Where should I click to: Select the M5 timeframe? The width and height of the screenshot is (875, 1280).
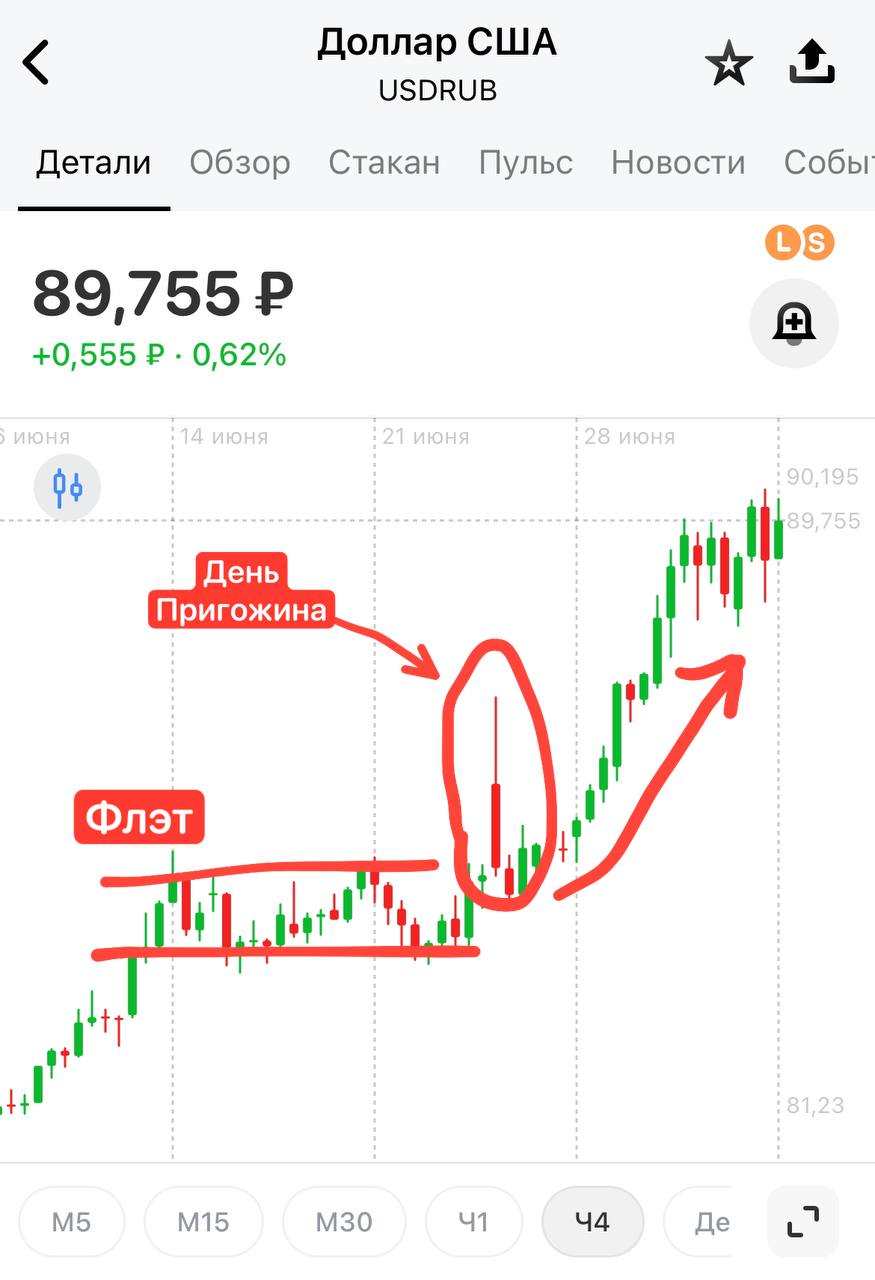(71, 1221)
